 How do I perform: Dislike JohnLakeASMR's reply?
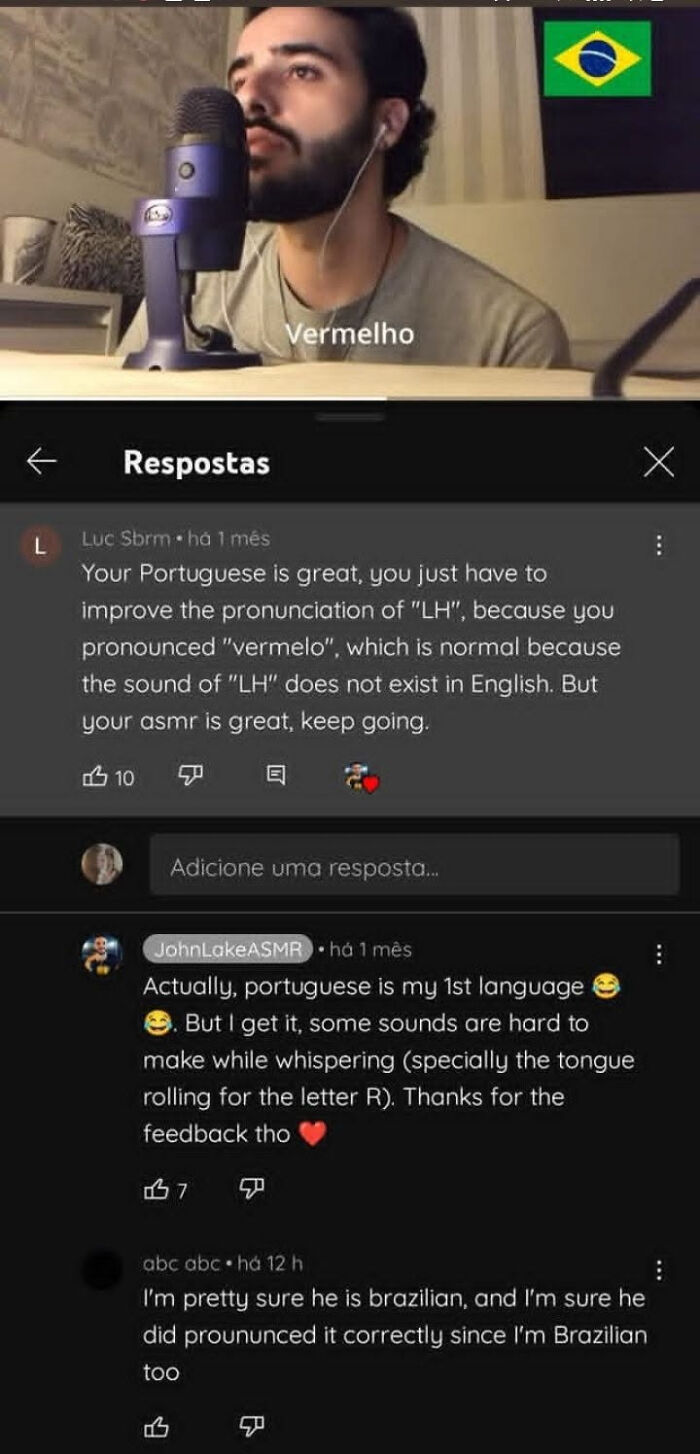pyautogui.click(x=252, y=1189)
